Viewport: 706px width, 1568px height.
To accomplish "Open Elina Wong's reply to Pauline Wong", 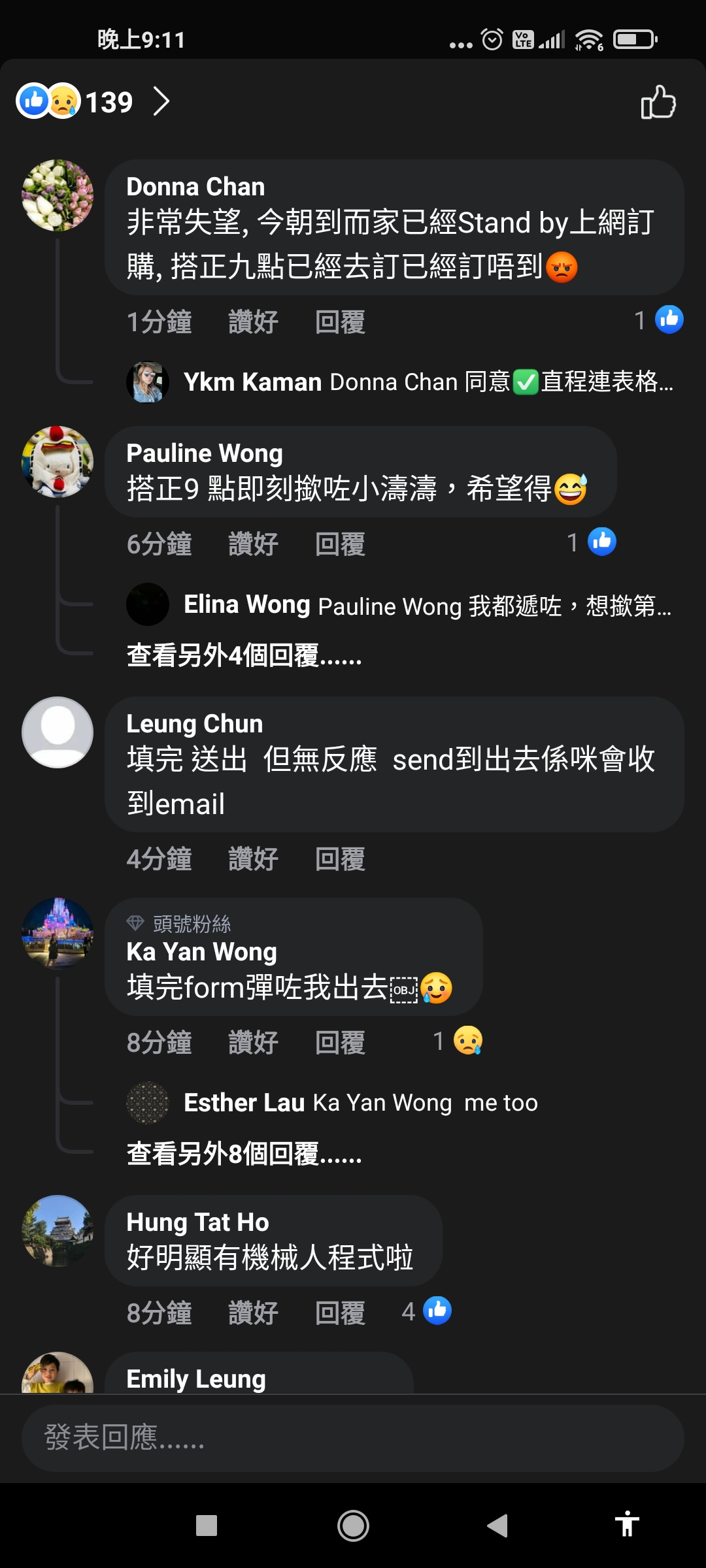I will (x=399, y=605).
